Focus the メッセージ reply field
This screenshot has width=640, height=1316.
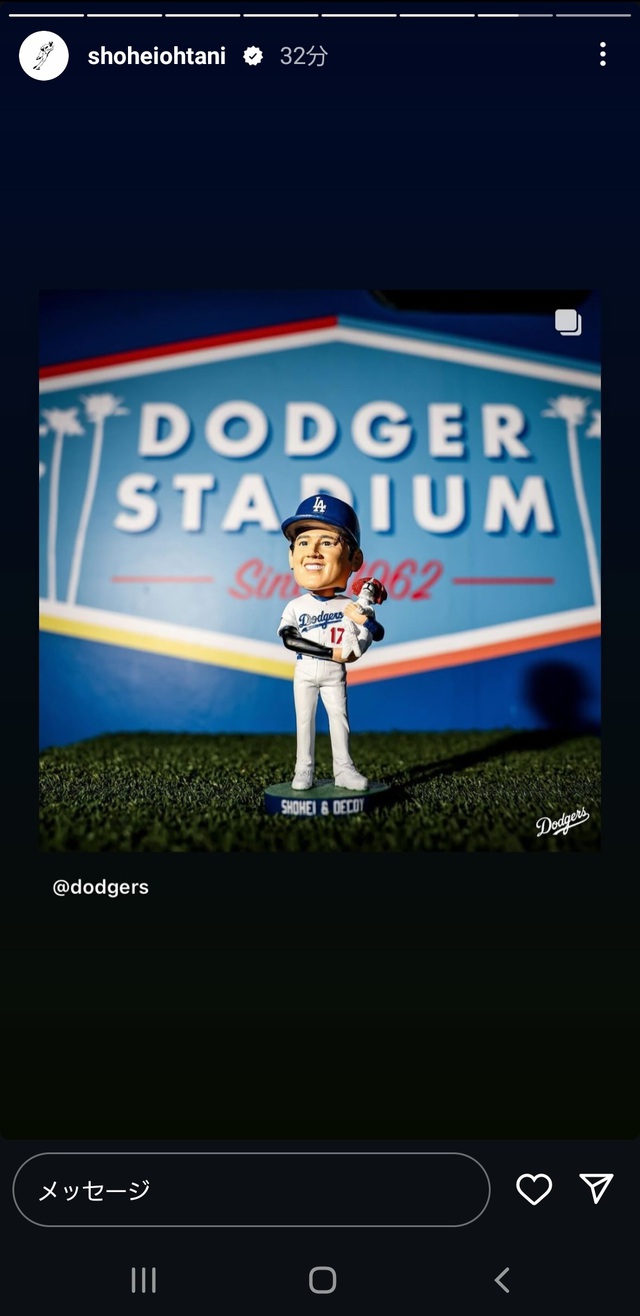coord(250,1190)
